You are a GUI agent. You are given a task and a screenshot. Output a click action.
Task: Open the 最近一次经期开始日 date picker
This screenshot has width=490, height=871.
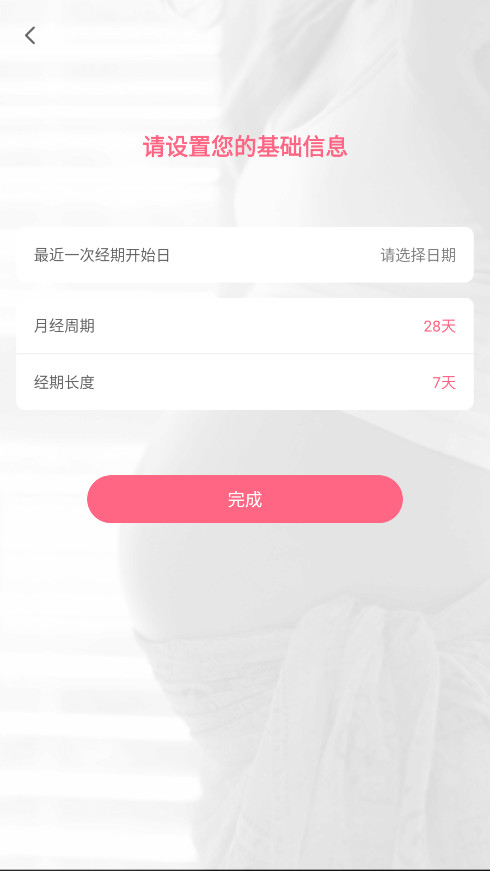point(244,255)
